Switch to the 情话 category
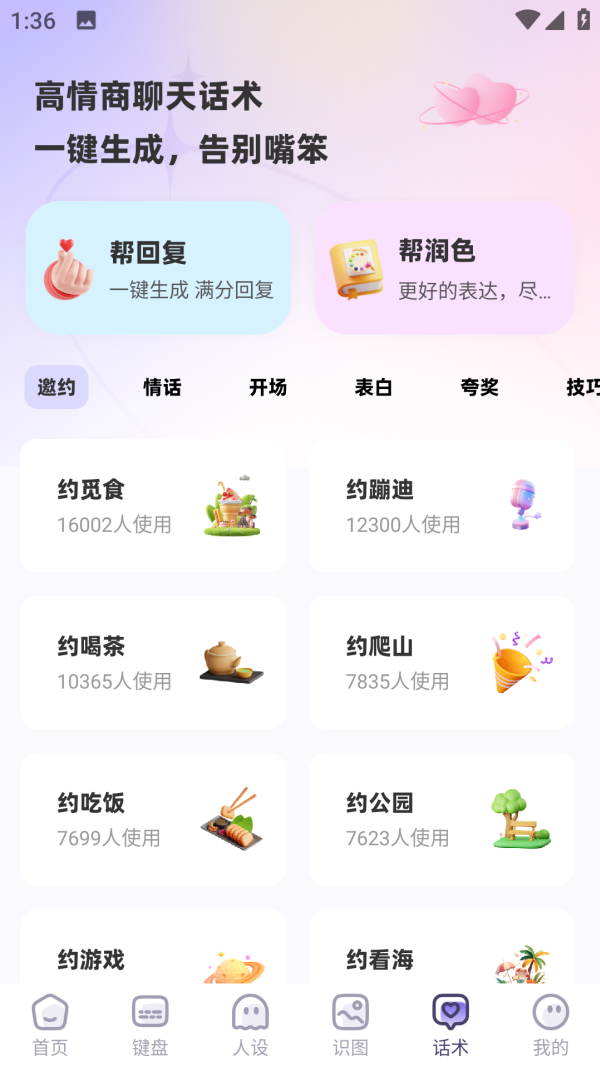Image resolution: width=600 pixels, height=1067 pixels. pyautogui.click(x=162, y=387)
